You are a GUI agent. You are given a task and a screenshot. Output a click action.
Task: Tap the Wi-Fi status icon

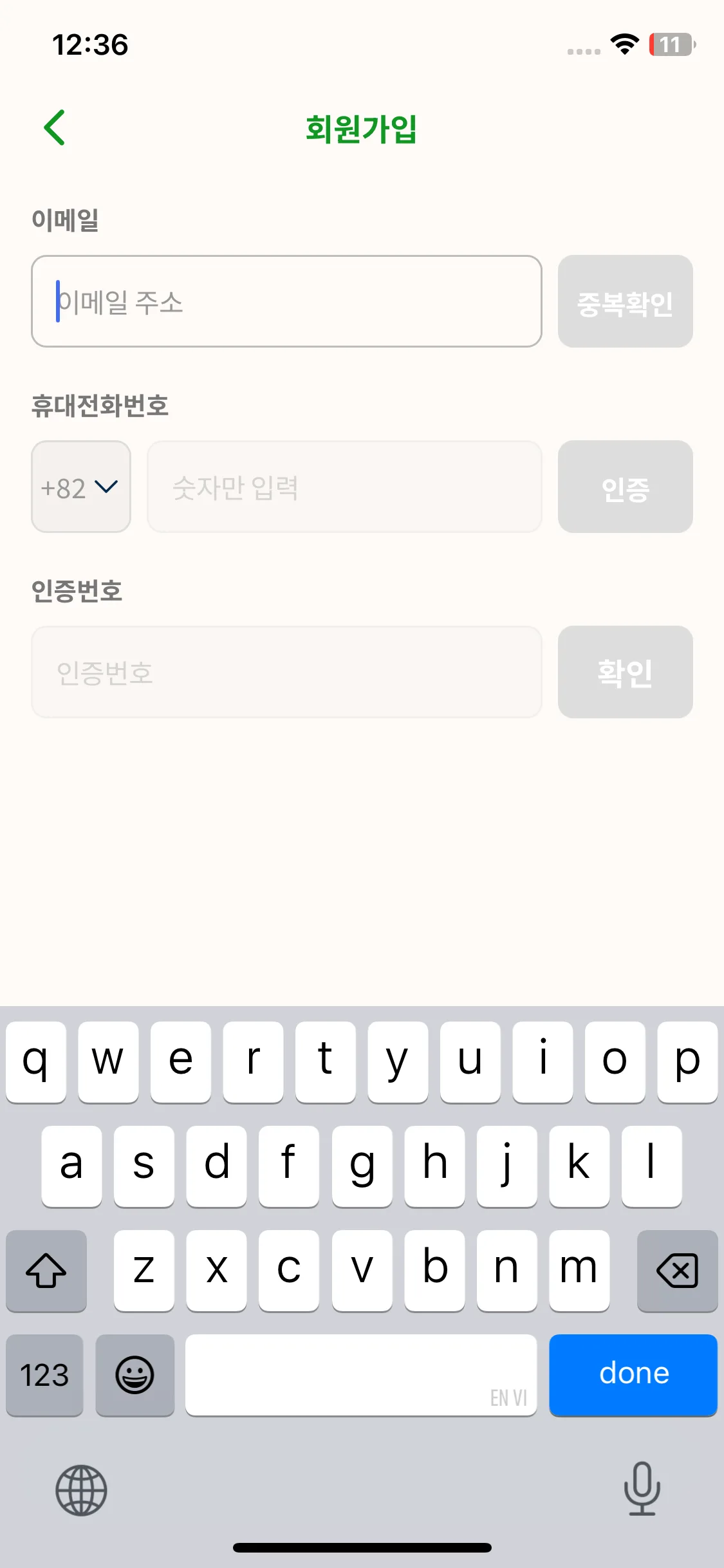coord(623,44)
